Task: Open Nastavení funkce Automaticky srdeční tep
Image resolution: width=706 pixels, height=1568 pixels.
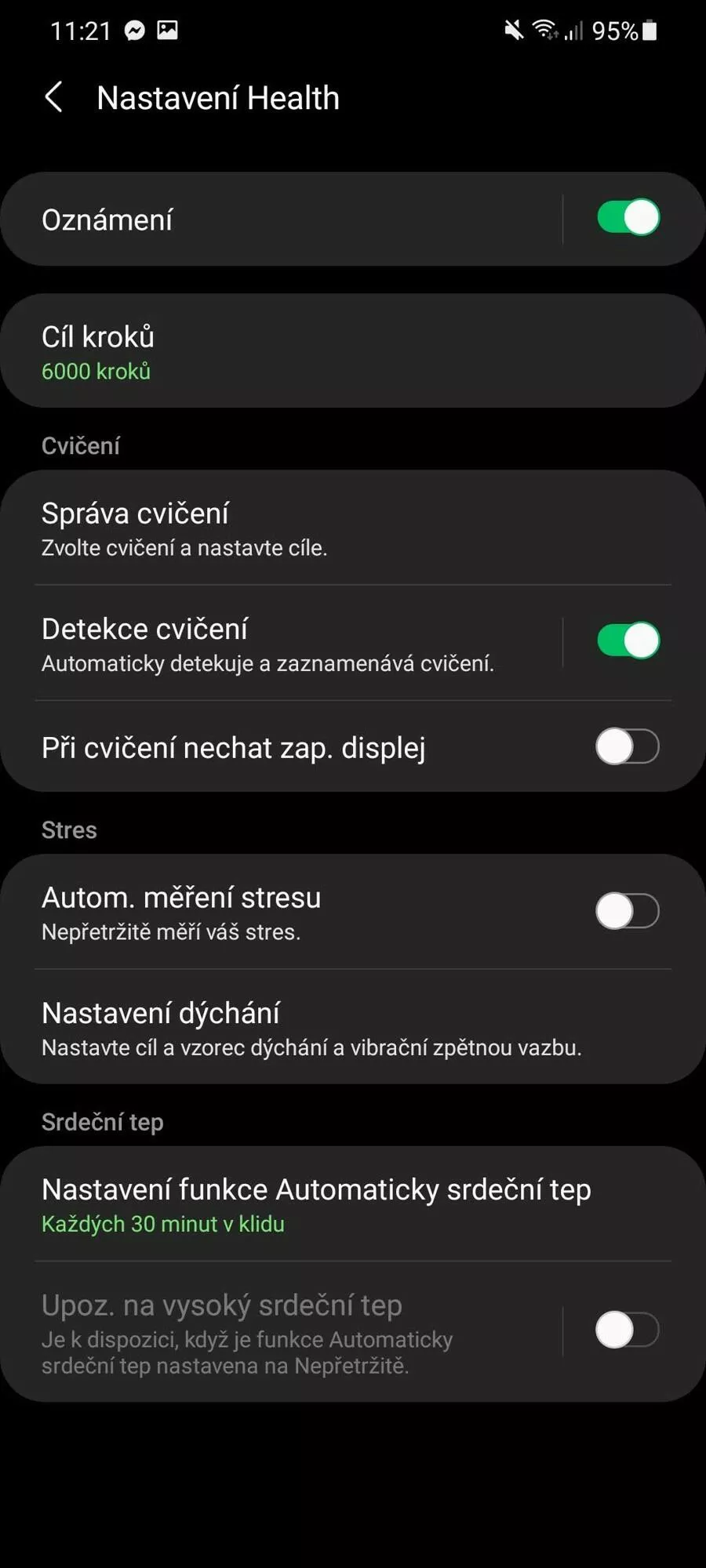Action: point(353,1204)
